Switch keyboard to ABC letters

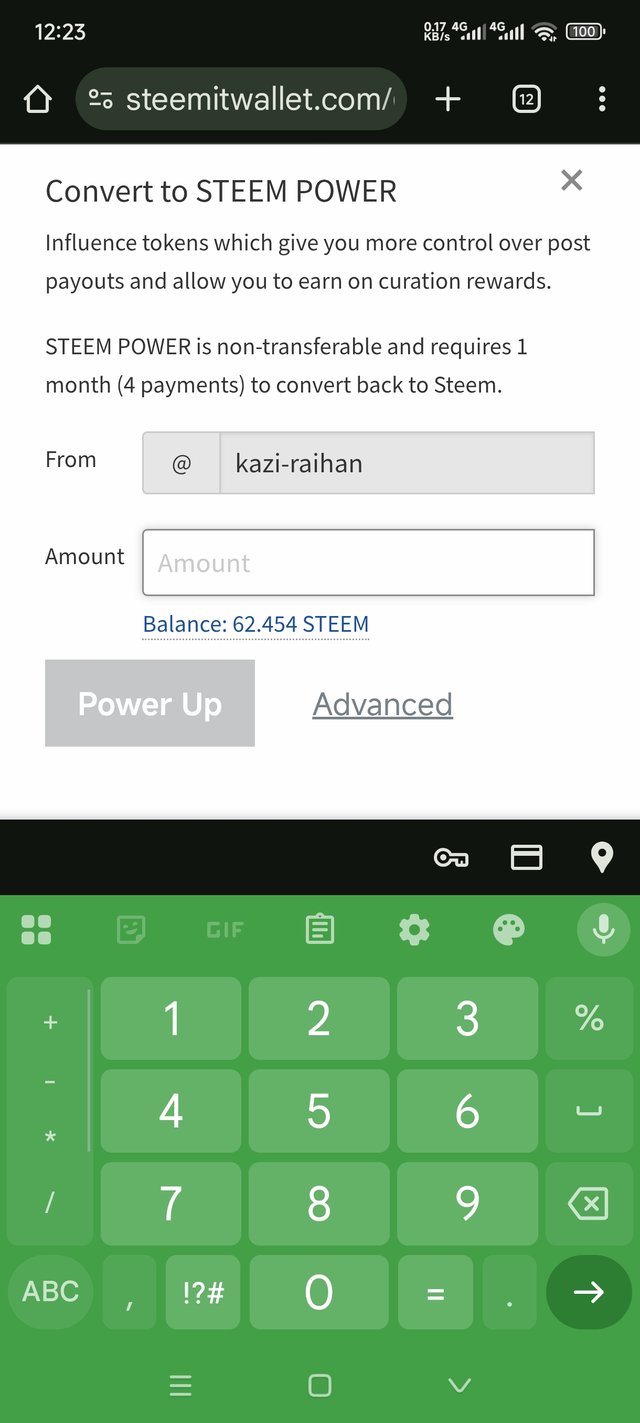(x=50, y=1291)
